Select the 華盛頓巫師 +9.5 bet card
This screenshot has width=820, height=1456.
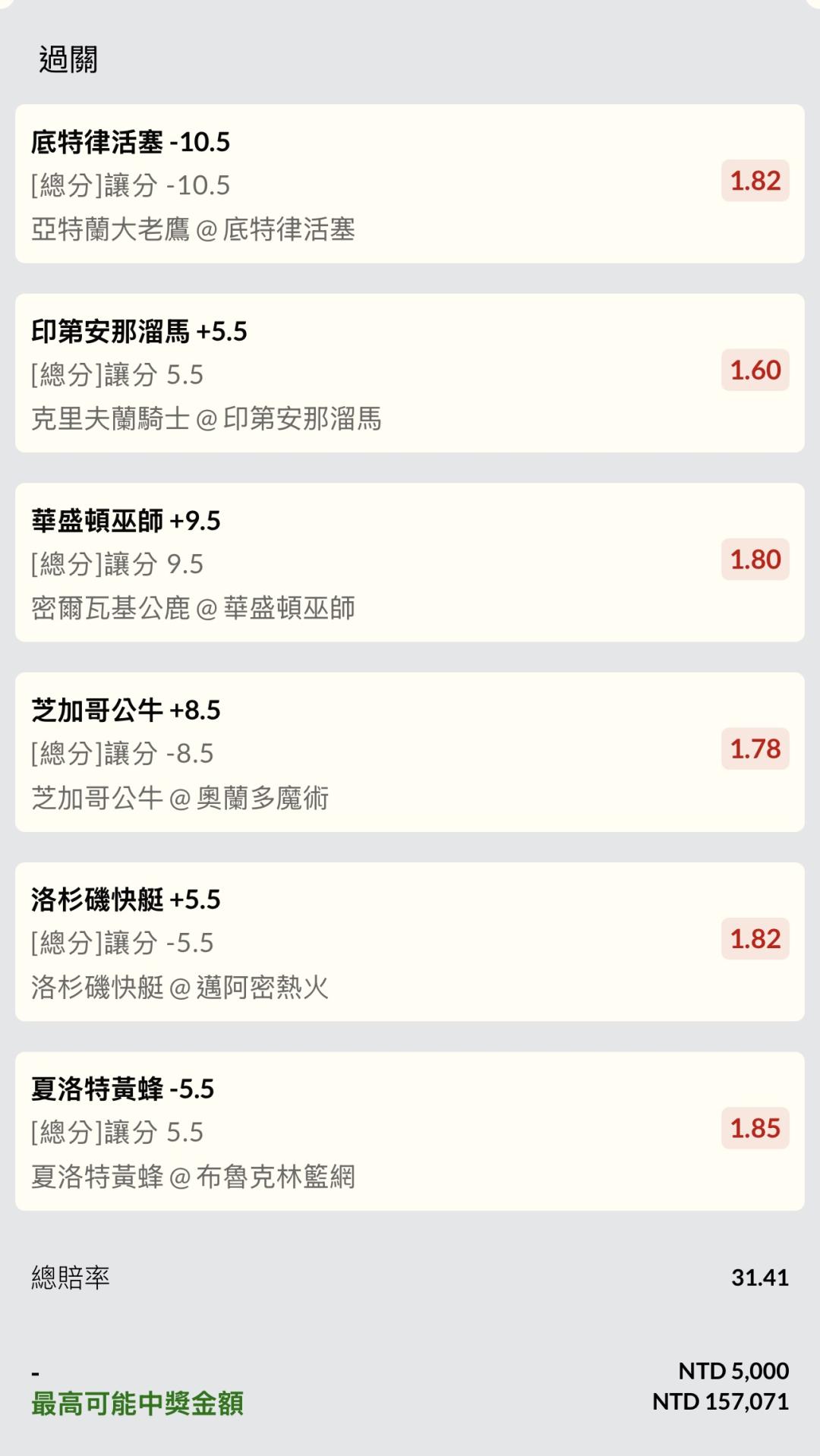[x=410, y=563]
